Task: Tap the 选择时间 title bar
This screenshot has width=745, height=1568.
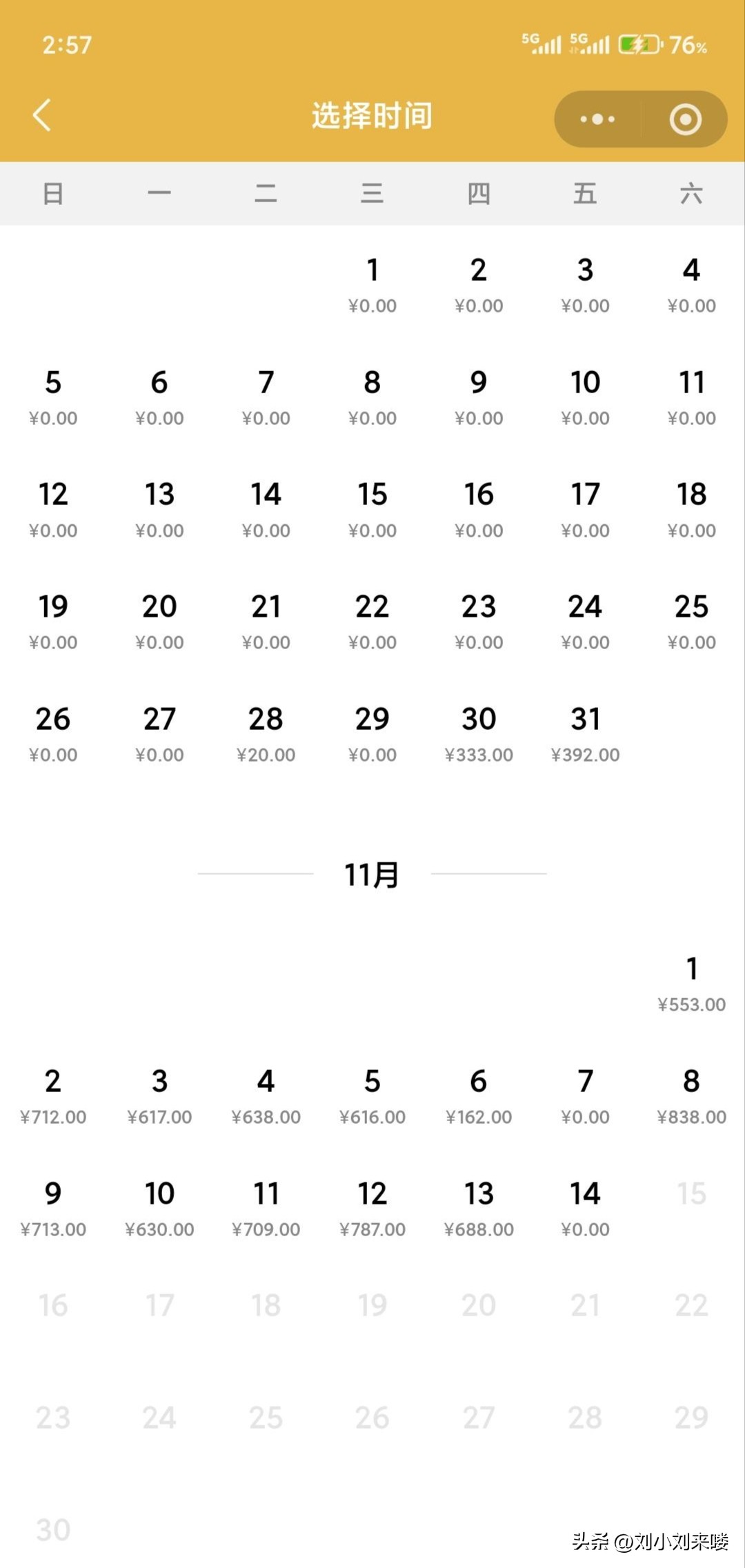Action: tap(372, 116)
